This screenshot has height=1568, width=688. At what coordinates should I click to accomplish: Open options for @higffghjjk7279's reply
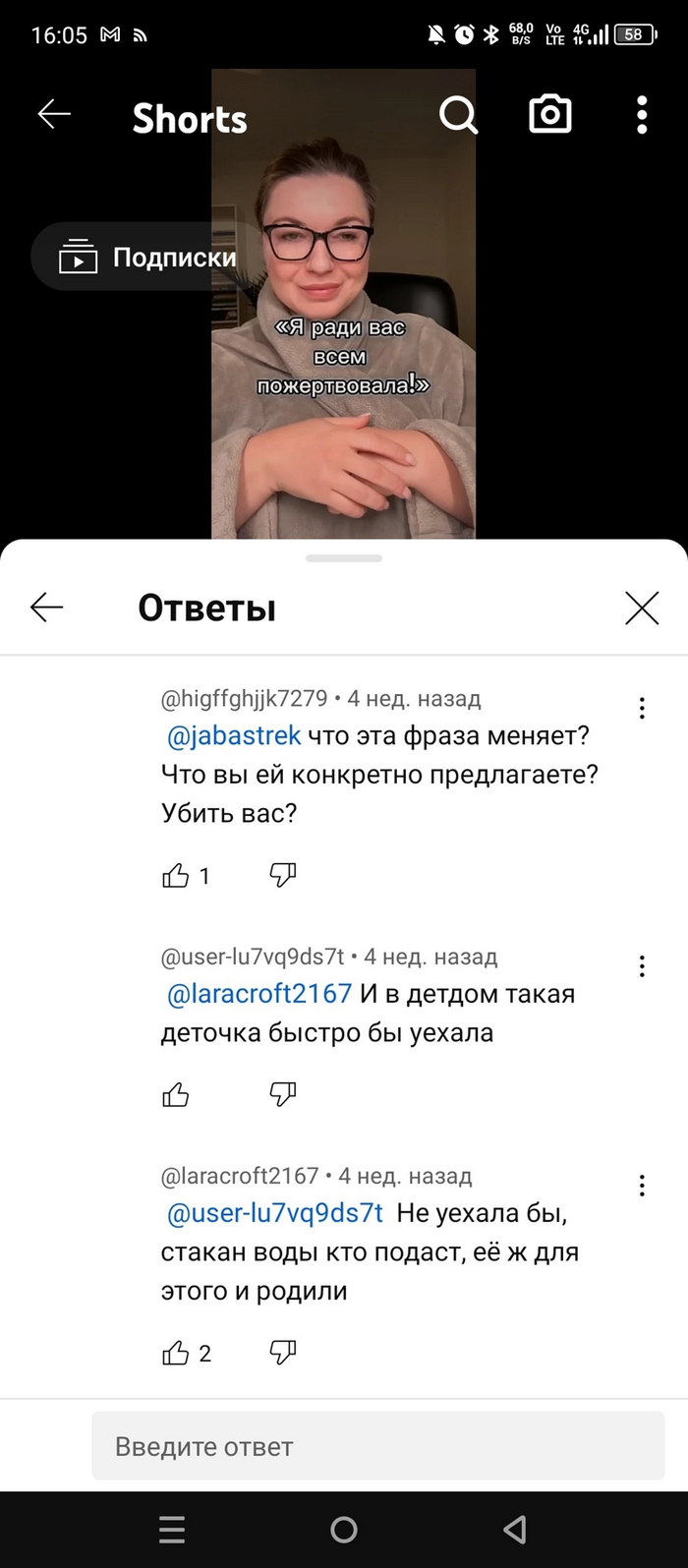pos(642,708)
